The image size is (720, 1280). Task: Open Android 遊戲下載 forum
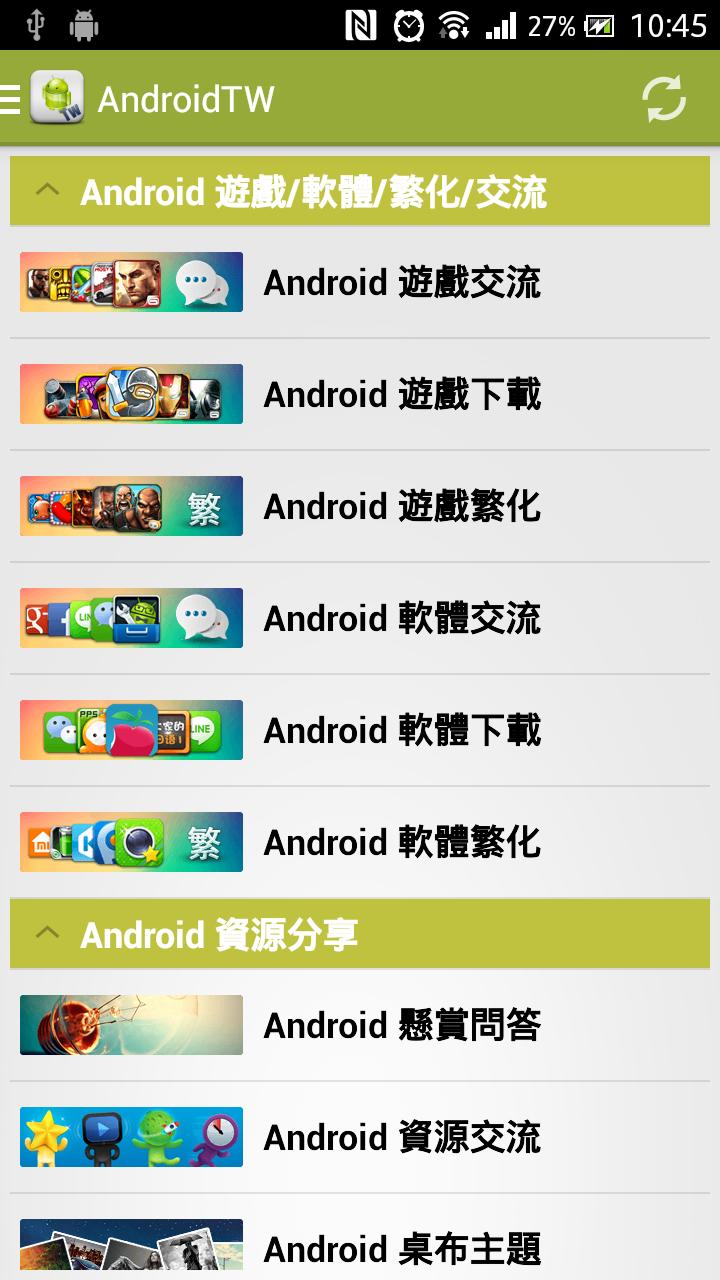click(x=360, y=395)
